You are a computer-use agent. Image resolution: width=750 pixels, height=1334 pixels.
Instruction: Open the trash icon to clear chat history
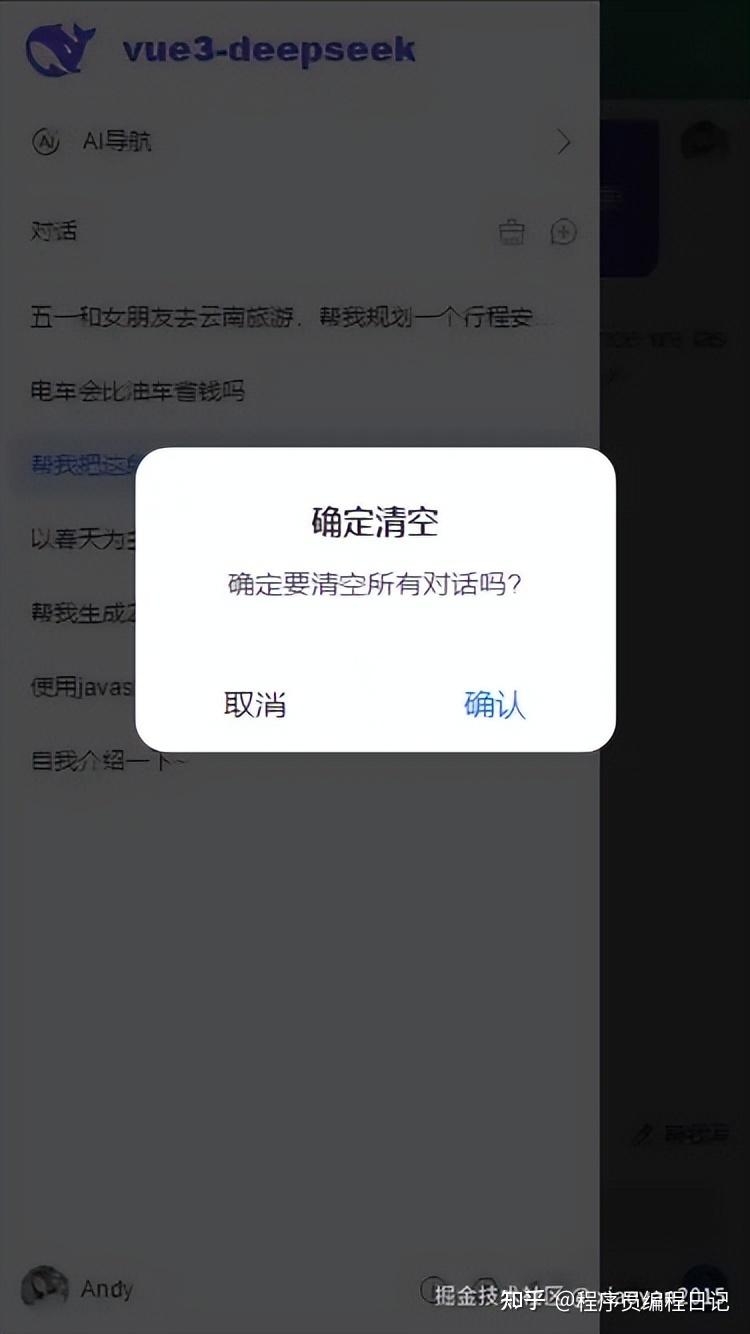pyautogui.click(x=512, y=232)
